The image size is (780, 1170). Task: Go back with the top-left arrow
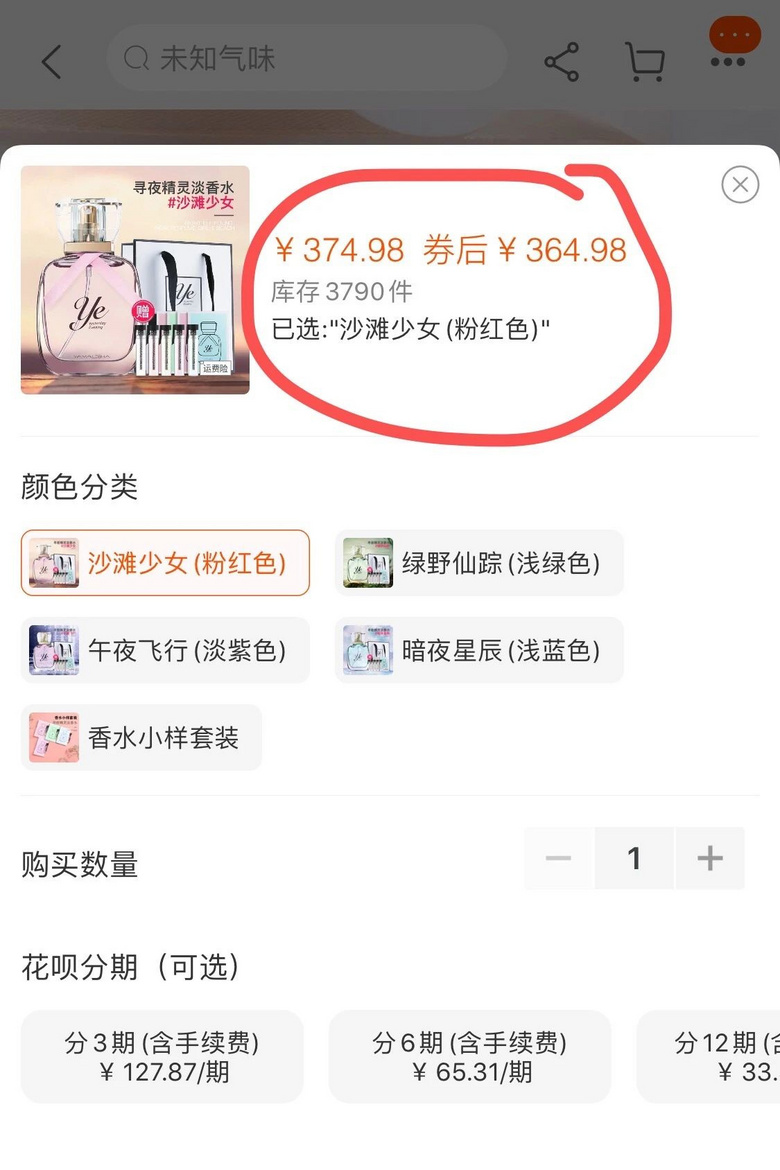point(52,62)
